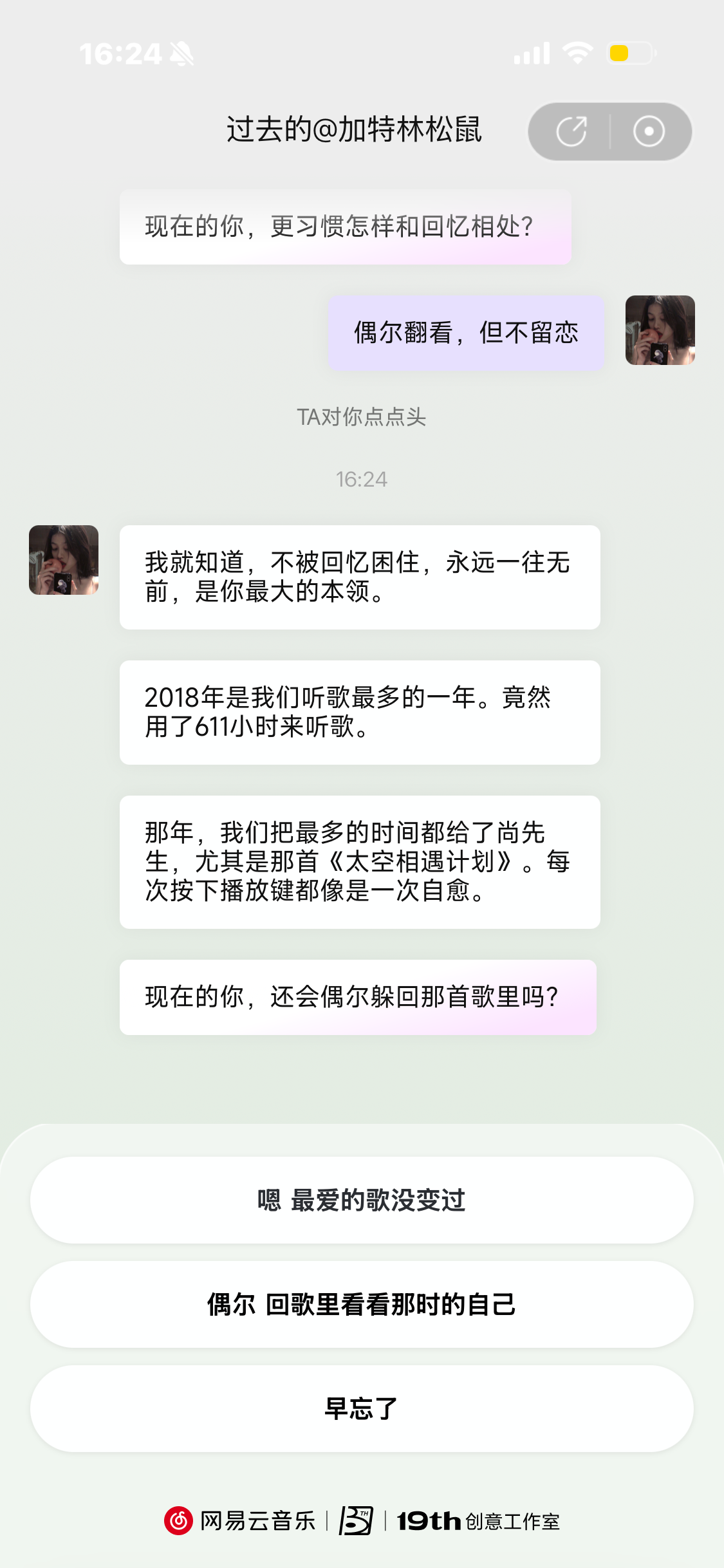The height and width of the screenshot is (1568, 724).
Task: Close the mini program via circle icon
Action: coord(649,131)
